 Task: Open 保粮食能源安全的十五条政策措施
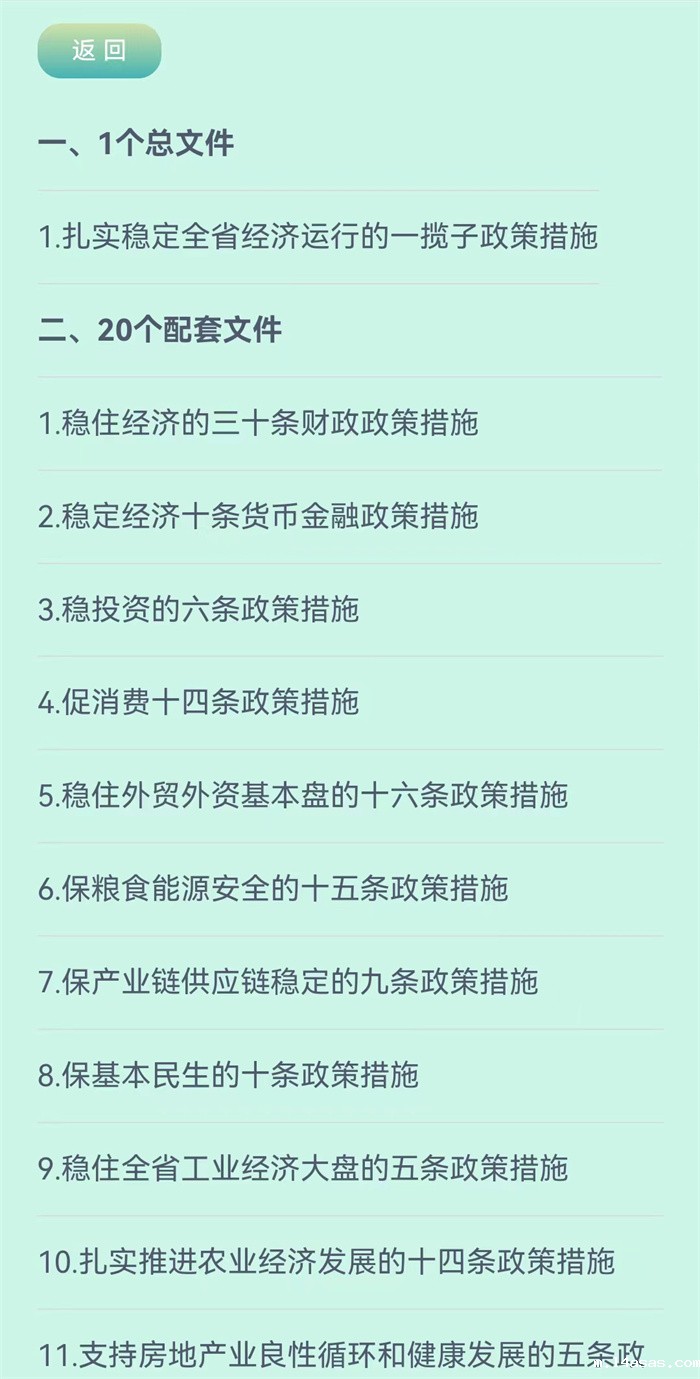point(273,888)
